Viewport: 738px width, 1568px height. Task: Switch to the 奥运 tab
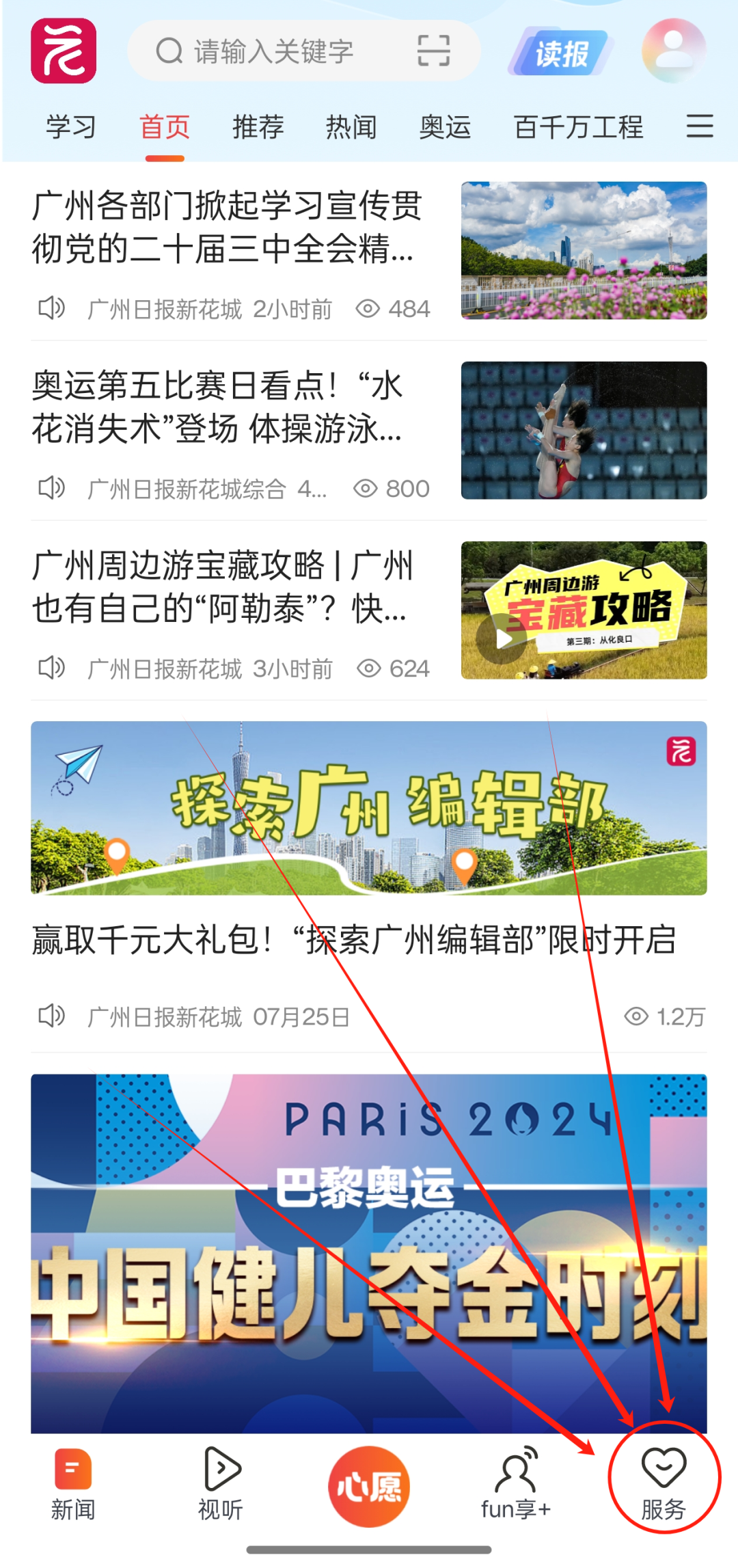coord(445,128)
